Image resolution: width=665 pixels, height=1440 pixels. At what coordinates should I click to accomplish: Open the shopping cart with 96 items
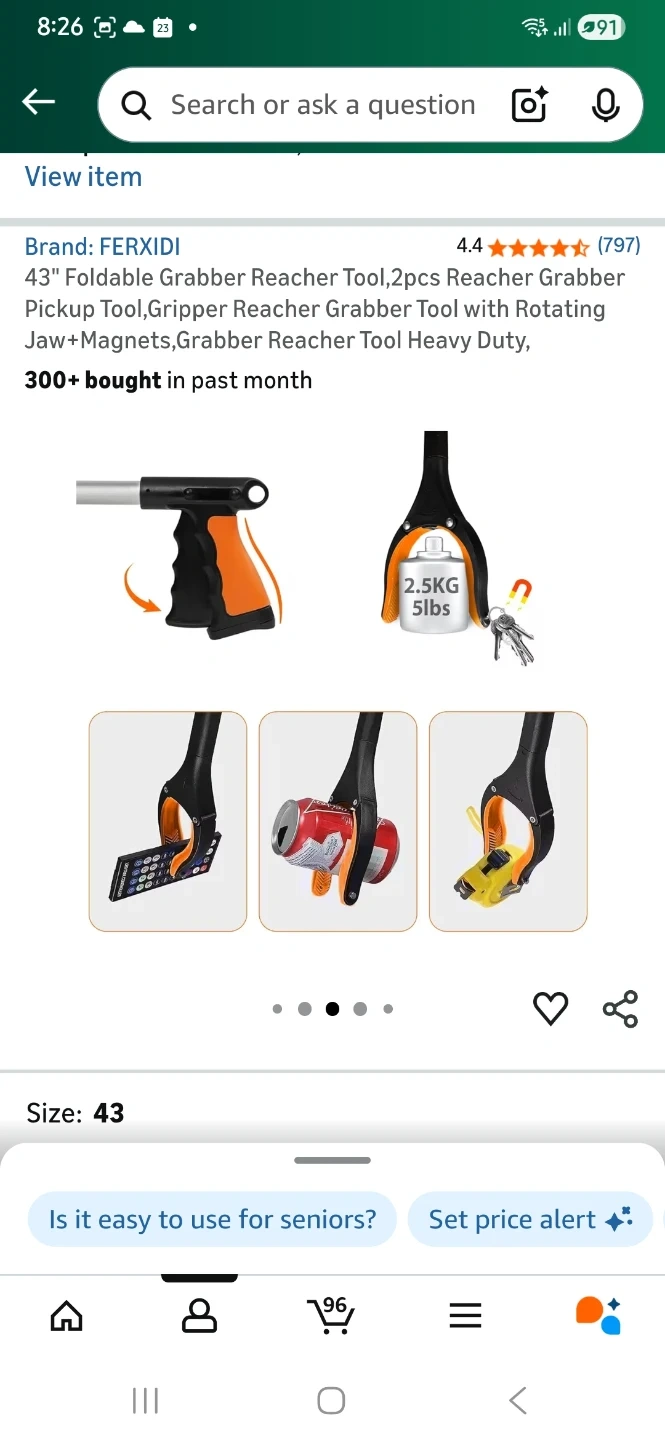point(331,1314)
